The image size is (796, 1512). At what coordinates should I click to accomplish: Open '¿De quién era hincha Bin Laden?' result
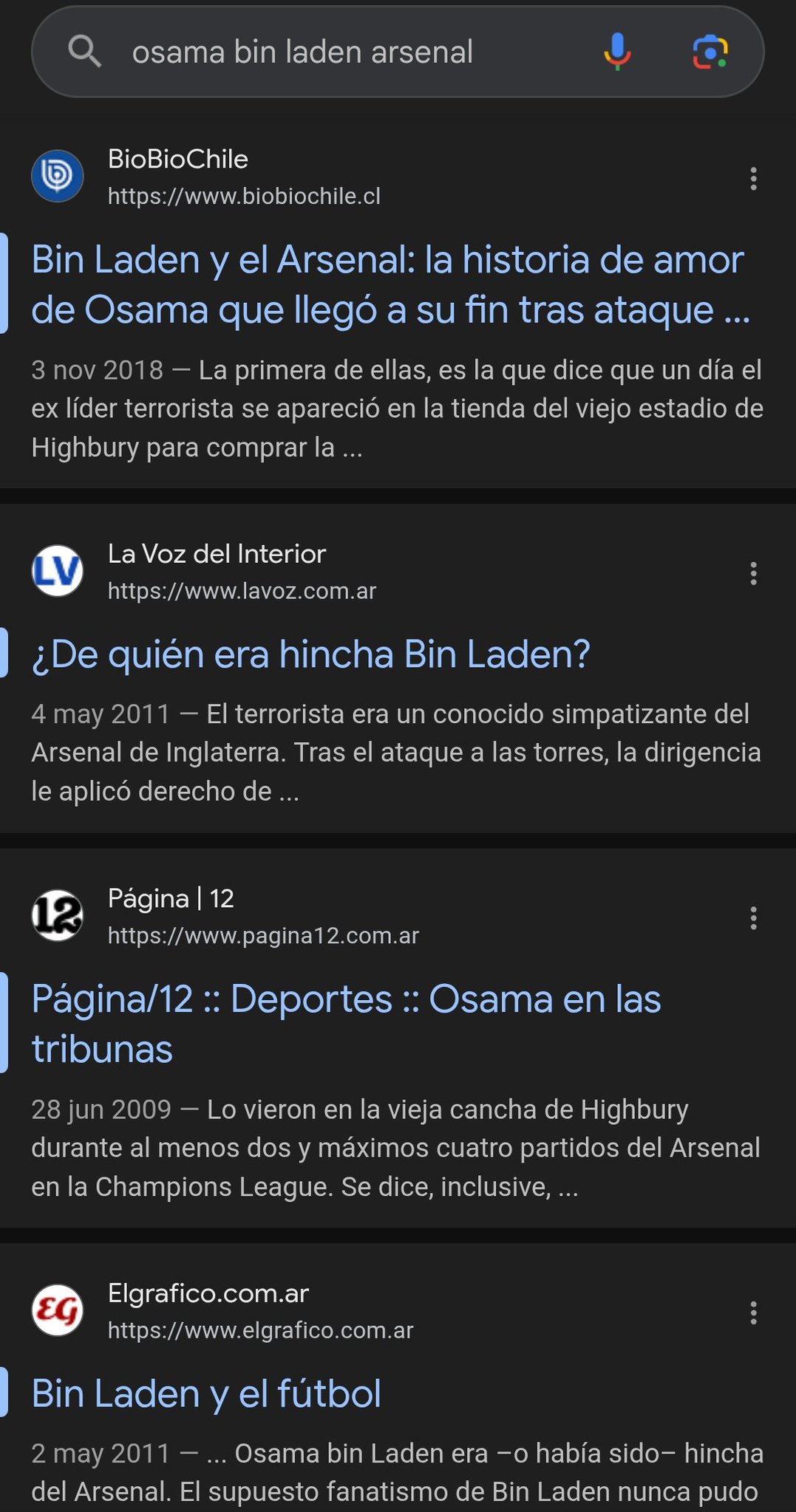pyautogui.click(x=311, y=654)
